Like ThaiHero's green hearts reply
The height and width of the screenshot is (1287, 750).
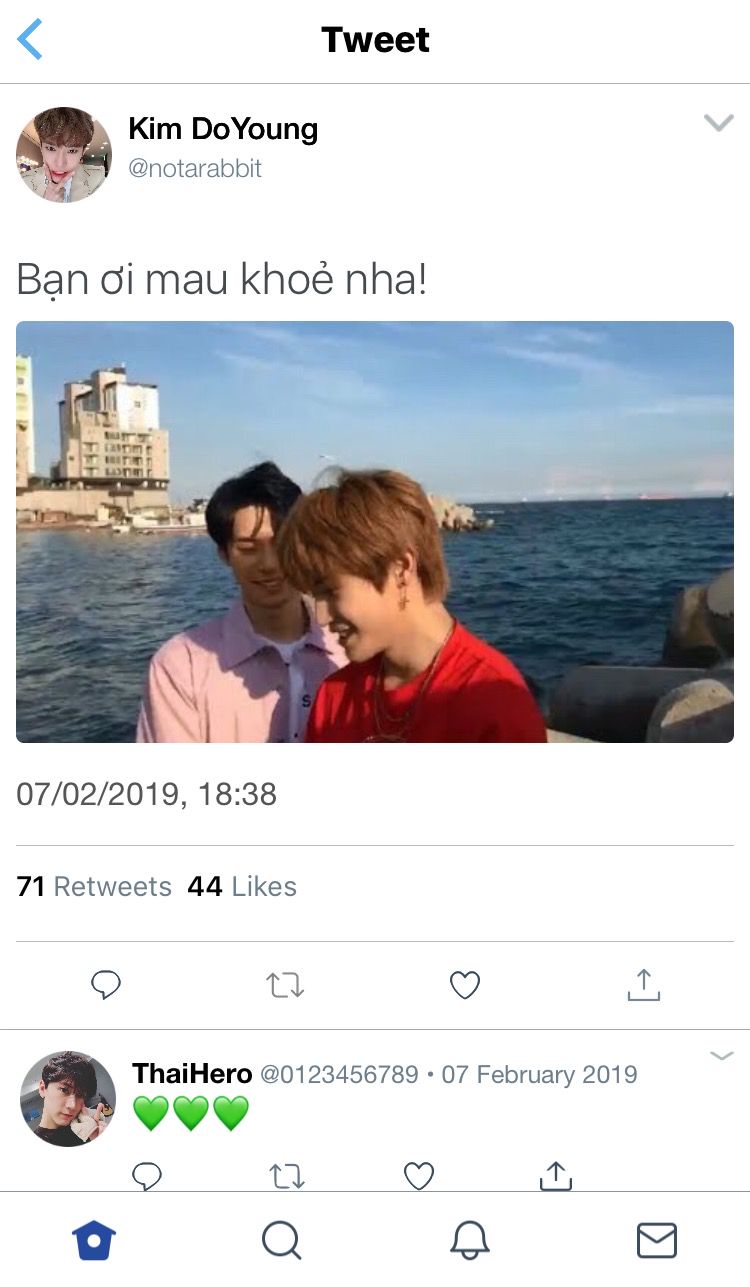419,1176
